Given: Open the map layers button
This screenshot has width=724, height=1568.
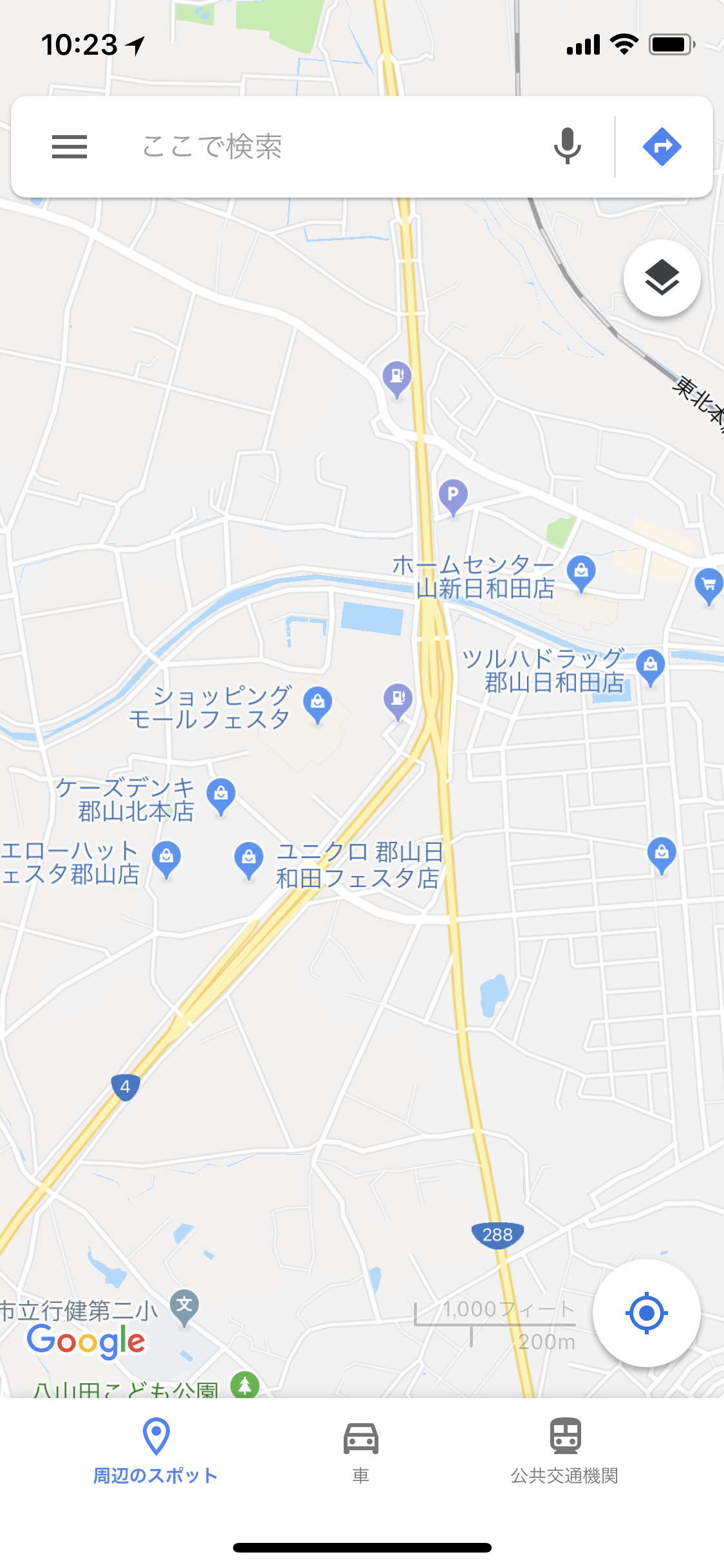Looking at the screenshot, I should [x=662, y=278].
